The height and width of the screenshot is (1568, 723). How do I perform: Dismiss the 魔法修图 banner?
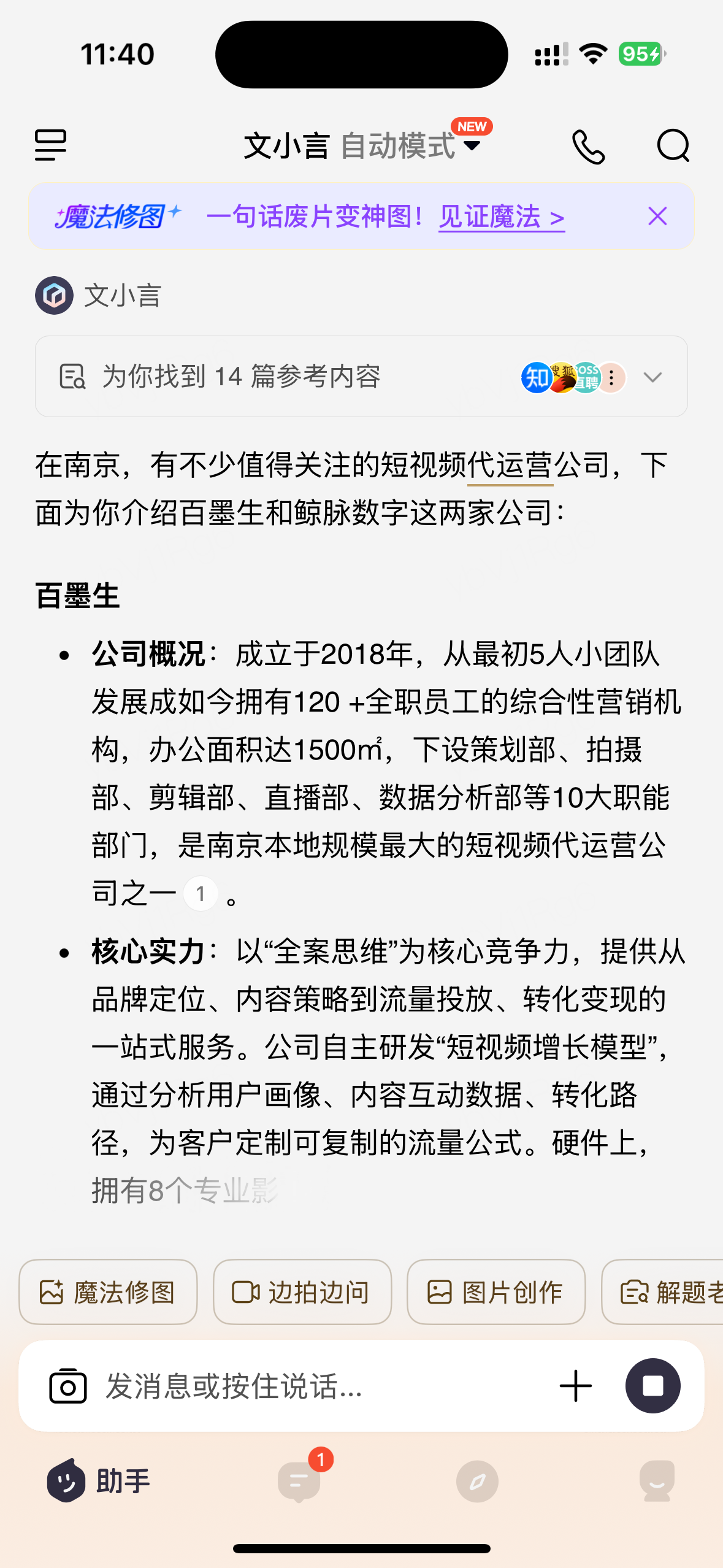coord(657,216)
